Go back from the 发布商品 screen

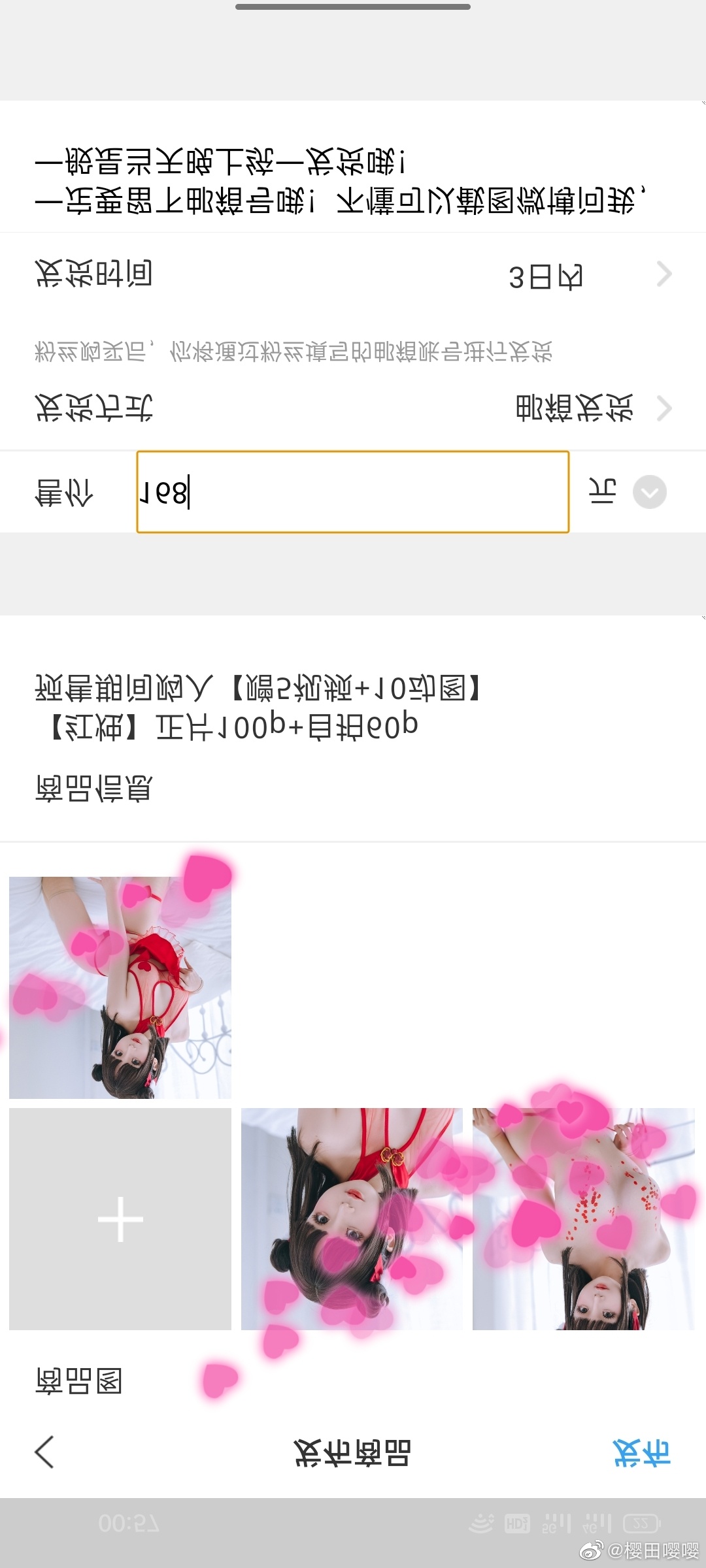[x=44, y=1452]
